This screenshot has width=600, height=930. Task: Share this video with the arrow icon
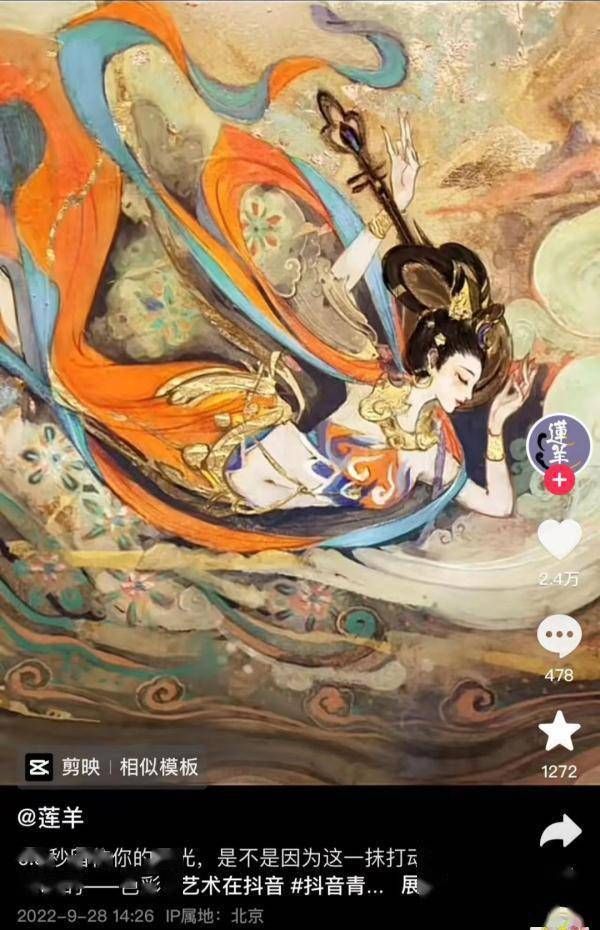(x=560, y=830)
